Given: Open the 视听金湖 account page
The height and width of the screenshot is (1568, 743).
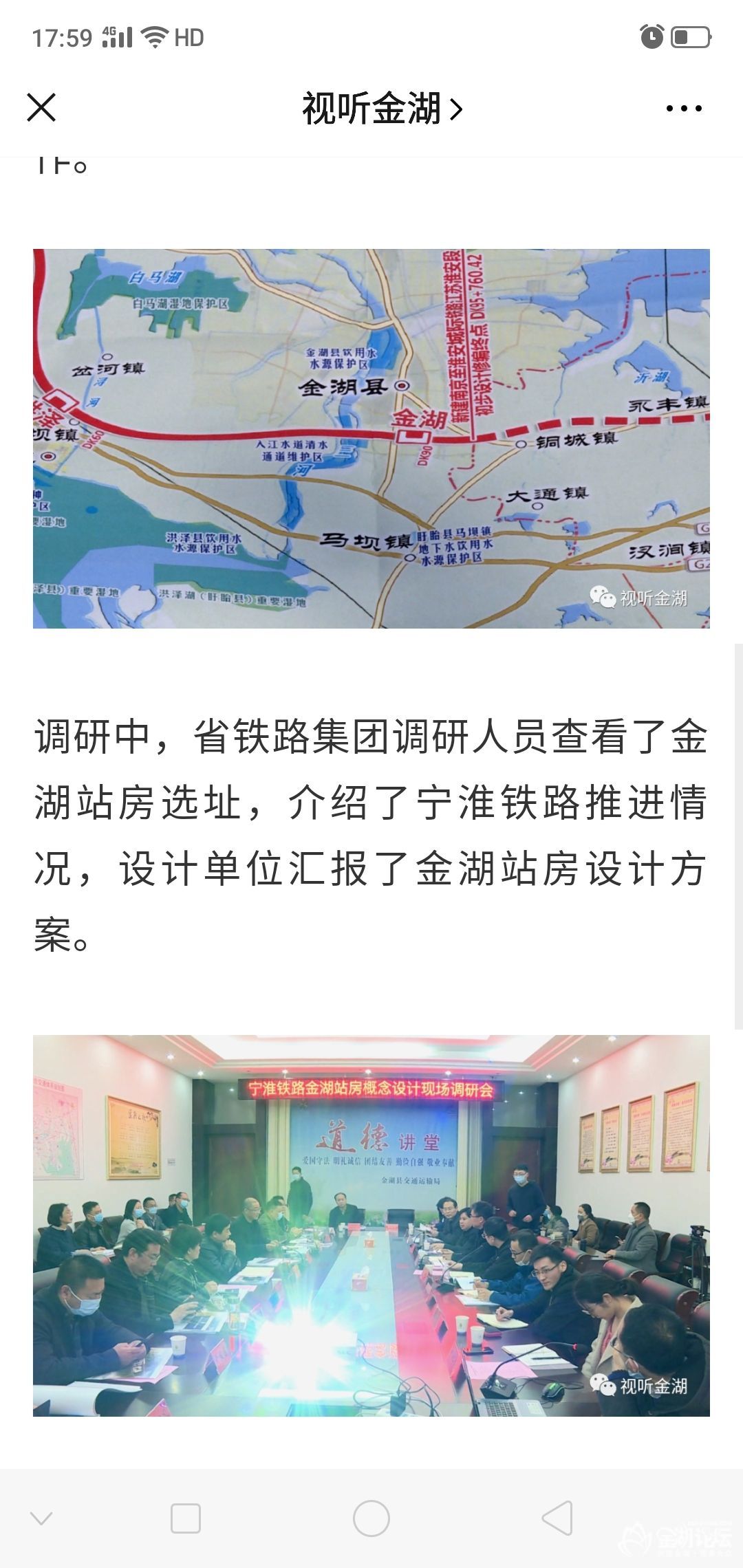Looking at the screenshot, I should 382,109.
